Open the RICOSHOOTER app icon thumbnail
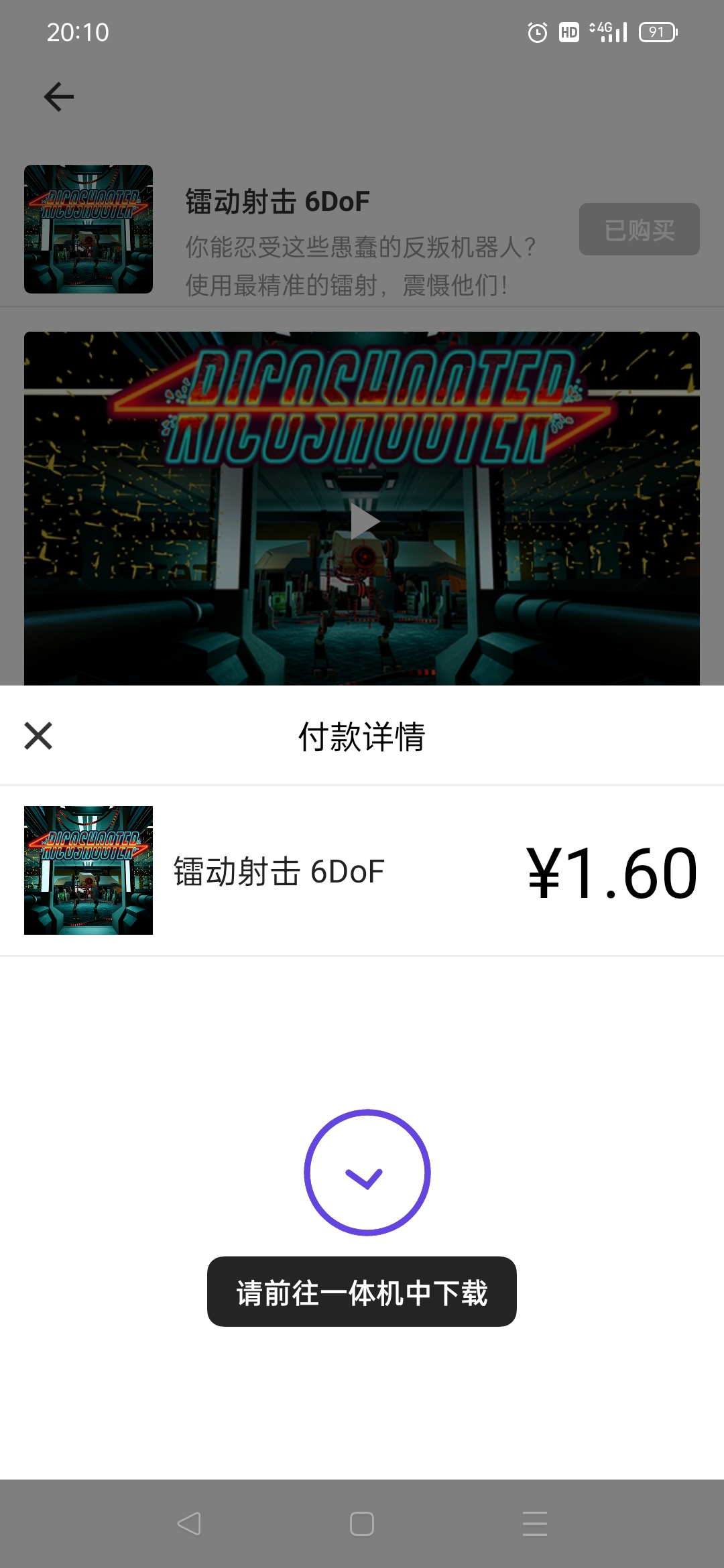724x1568 pixels. (x=88, y=228)
